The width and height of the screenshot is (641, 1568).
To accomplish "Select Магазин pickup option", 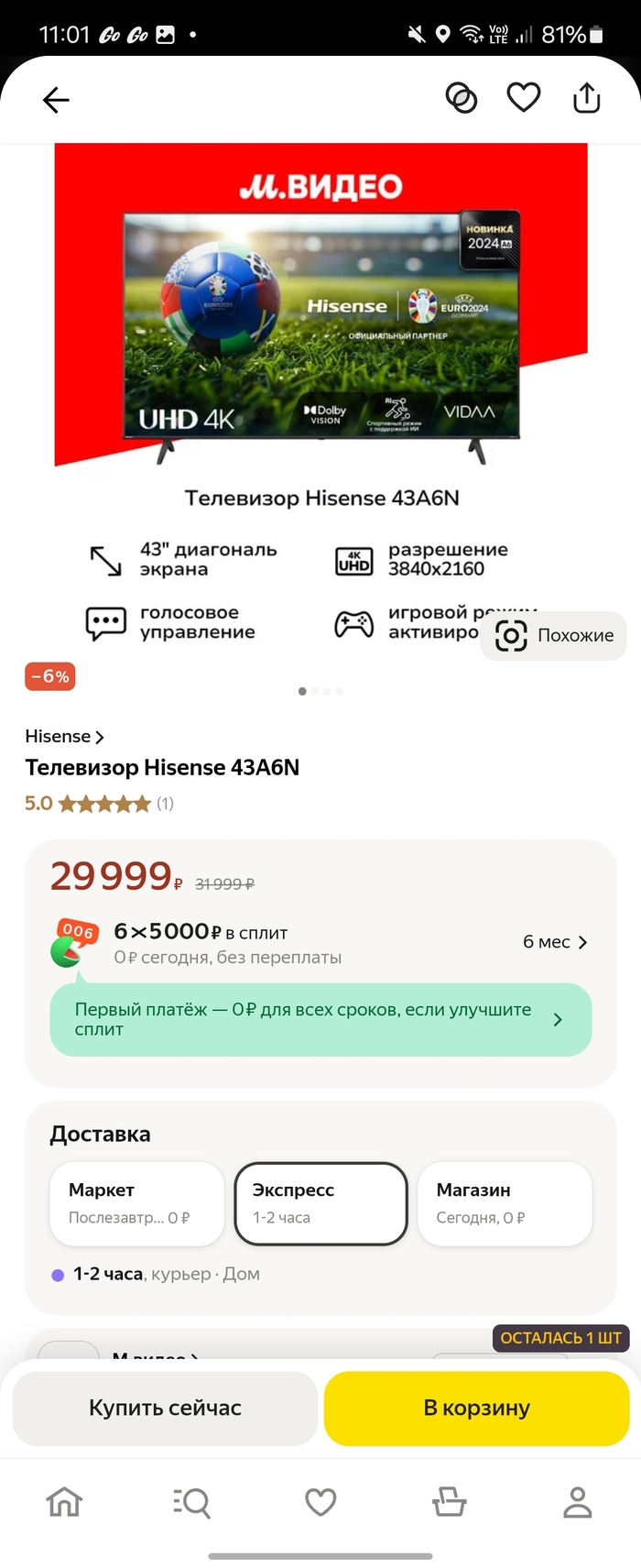I will tap(505, 1203).
